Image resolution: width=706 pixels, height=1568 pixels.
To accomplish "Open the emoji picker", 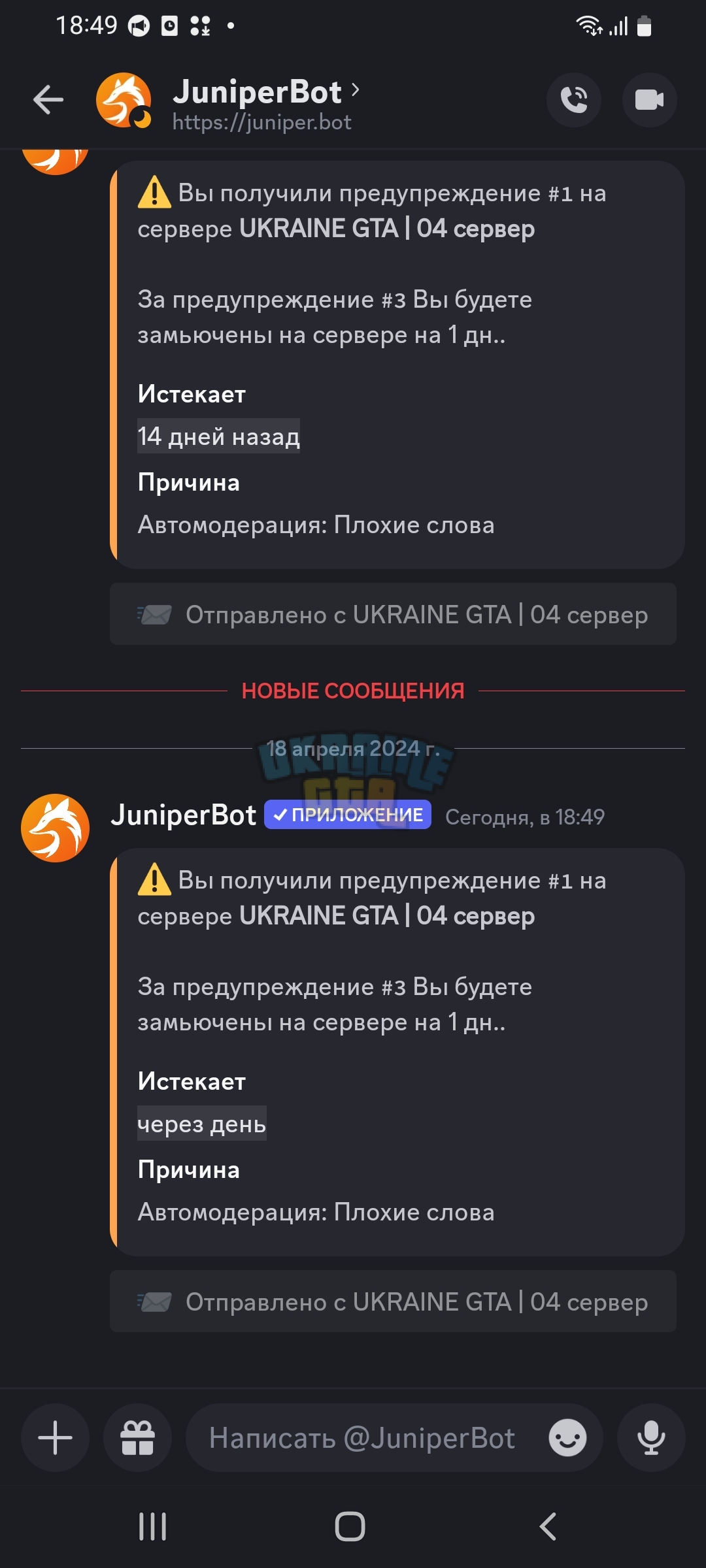I will [x=567, y=1437].
